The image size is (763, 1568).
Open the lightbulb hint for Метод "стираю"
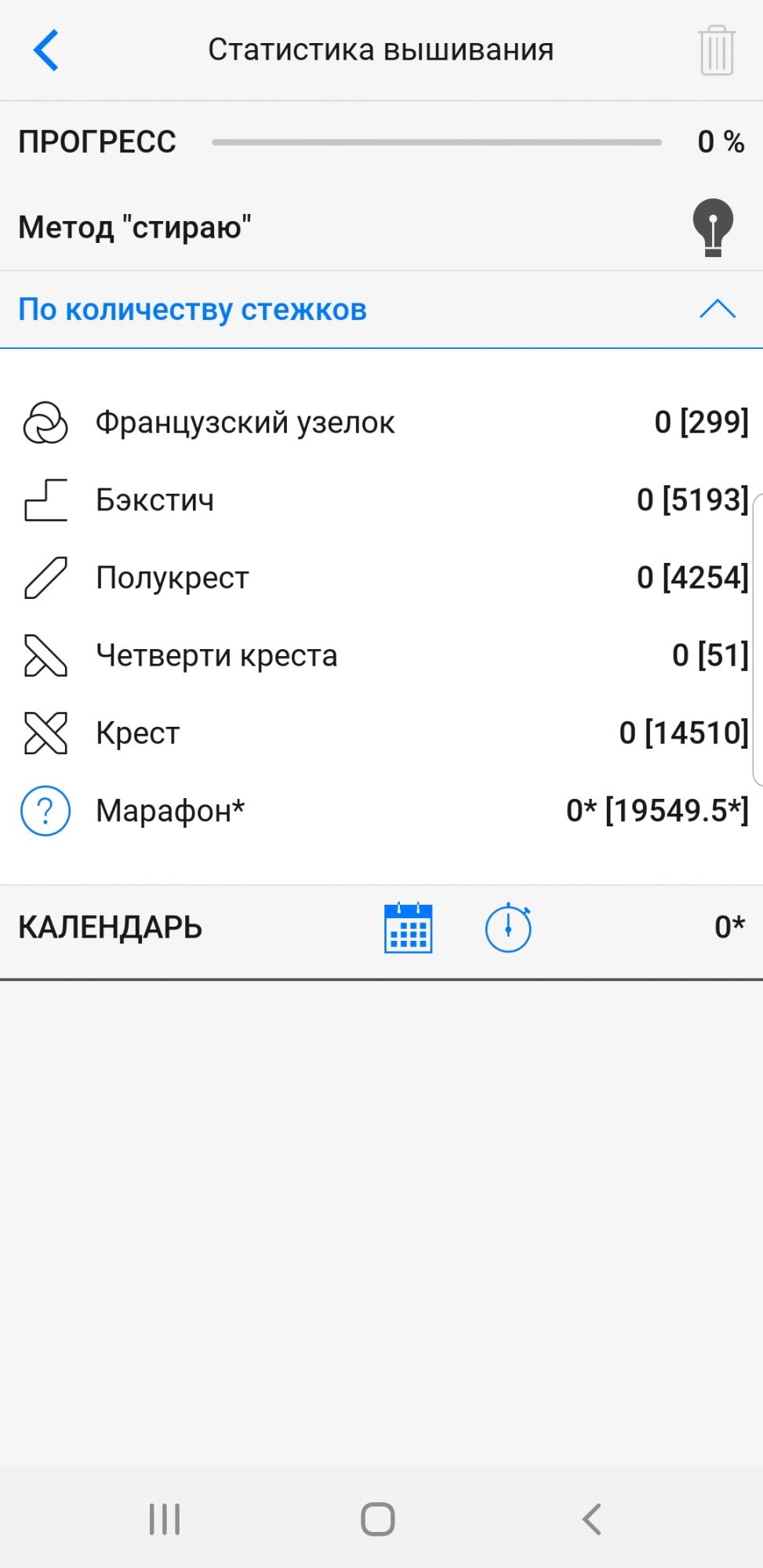(712, 228)
